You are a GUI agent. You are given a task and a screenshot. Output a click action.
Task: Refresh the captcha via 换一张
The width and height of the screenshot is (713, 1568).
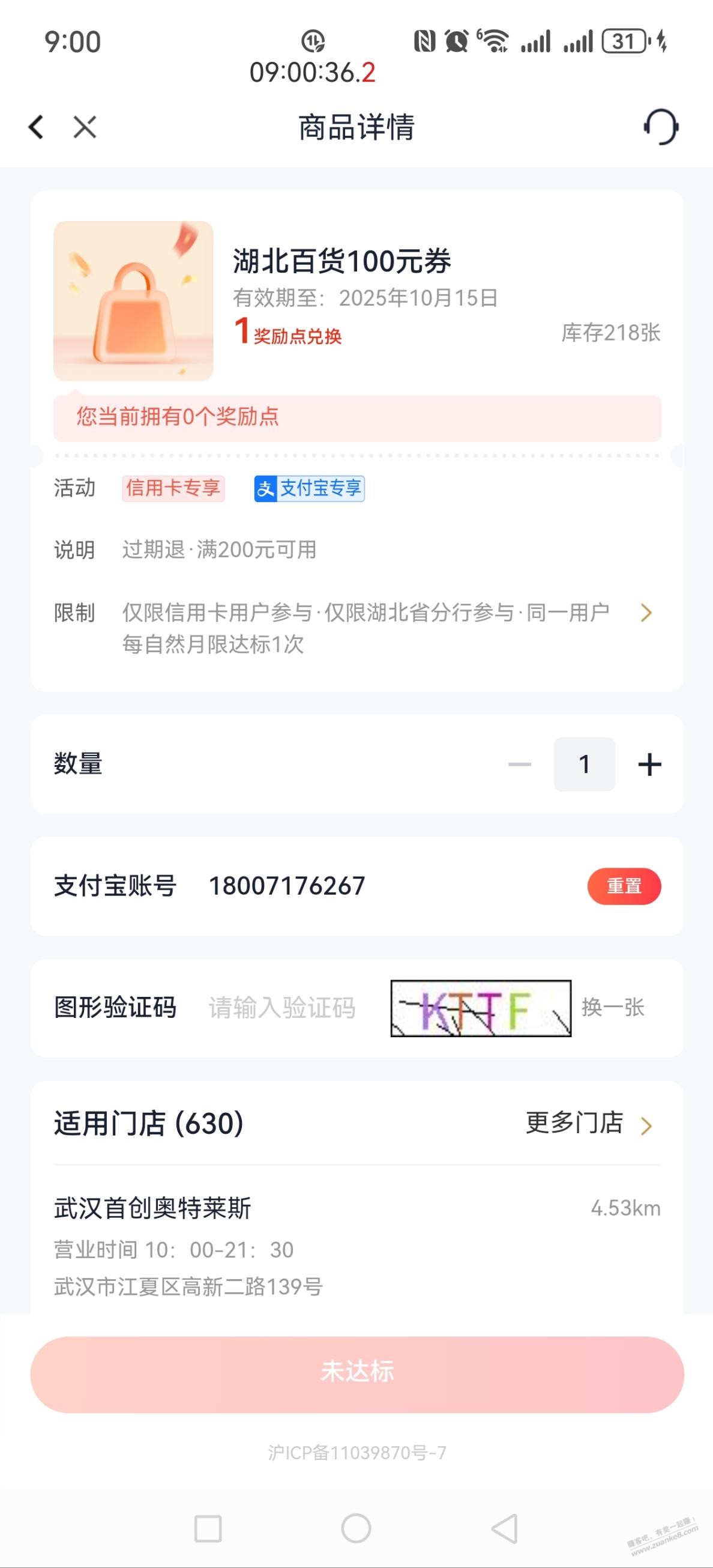tap(613, 1007)
